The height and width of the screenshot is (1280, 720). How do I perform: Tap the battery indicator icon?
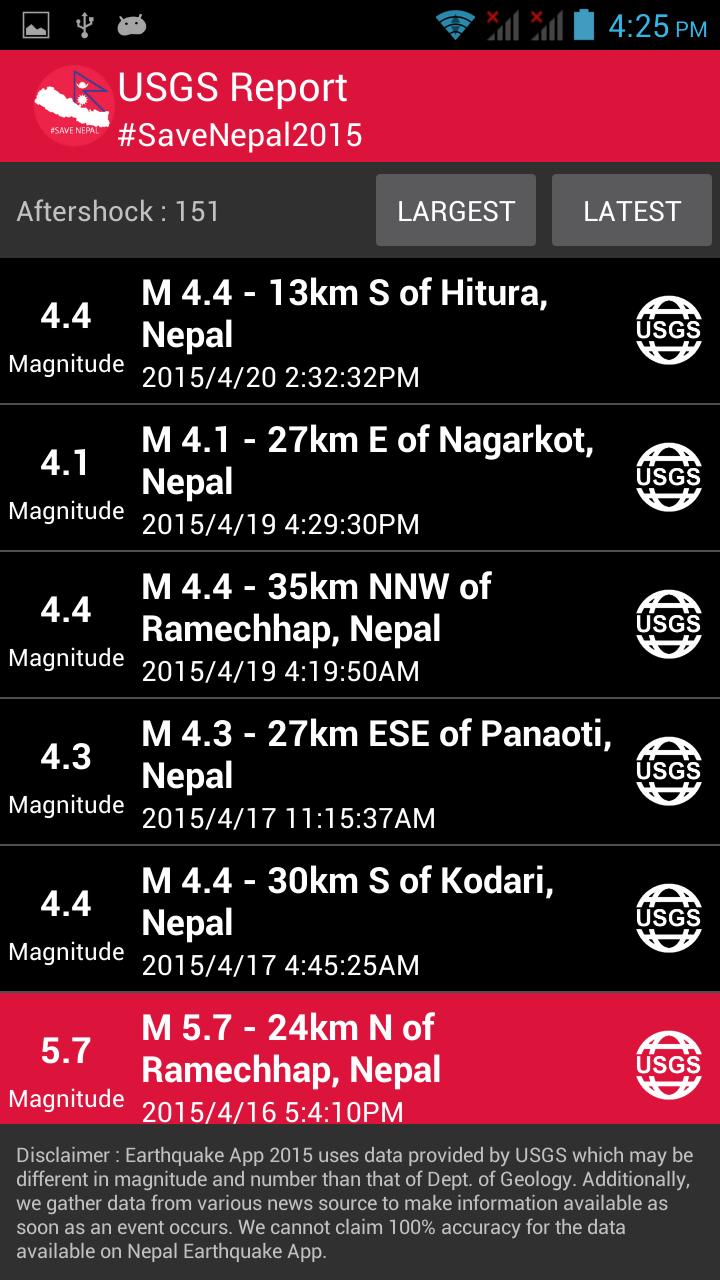(585, 25)
